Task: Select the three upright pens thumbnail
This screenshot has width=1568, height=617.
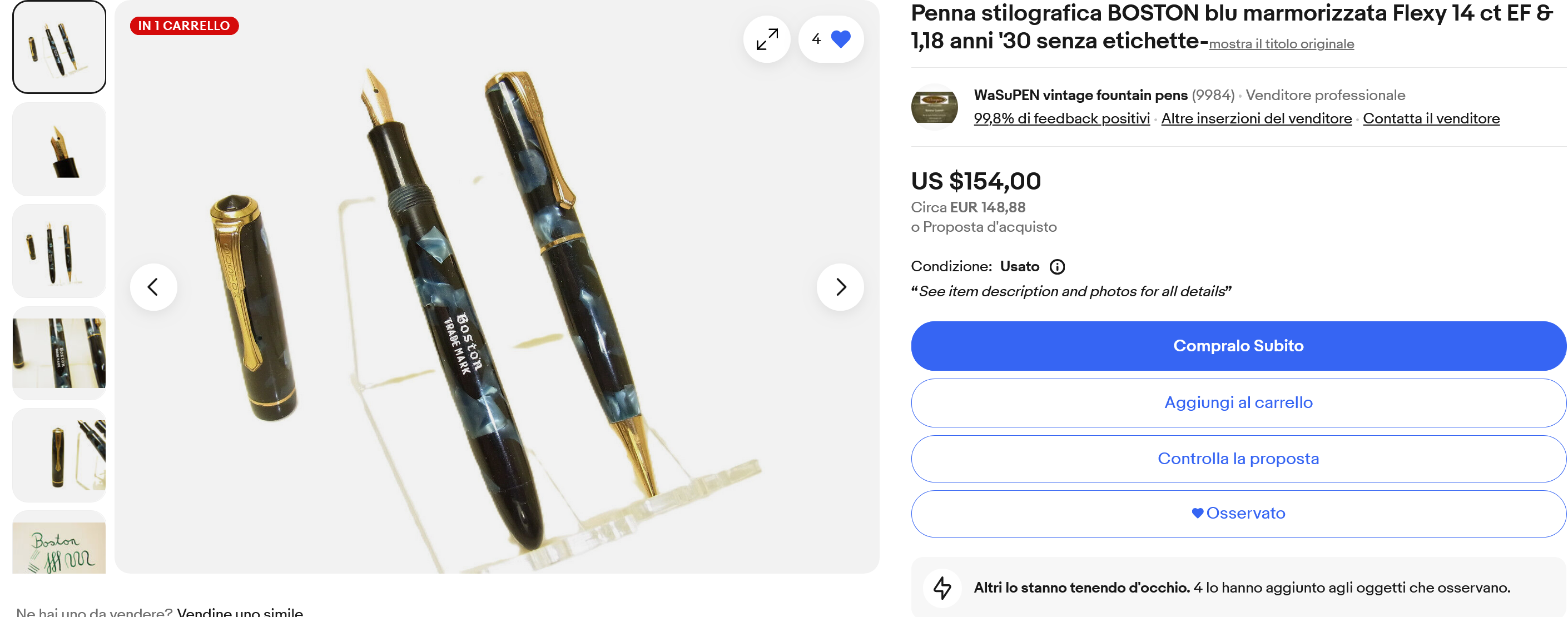Action: coord(59,251)
